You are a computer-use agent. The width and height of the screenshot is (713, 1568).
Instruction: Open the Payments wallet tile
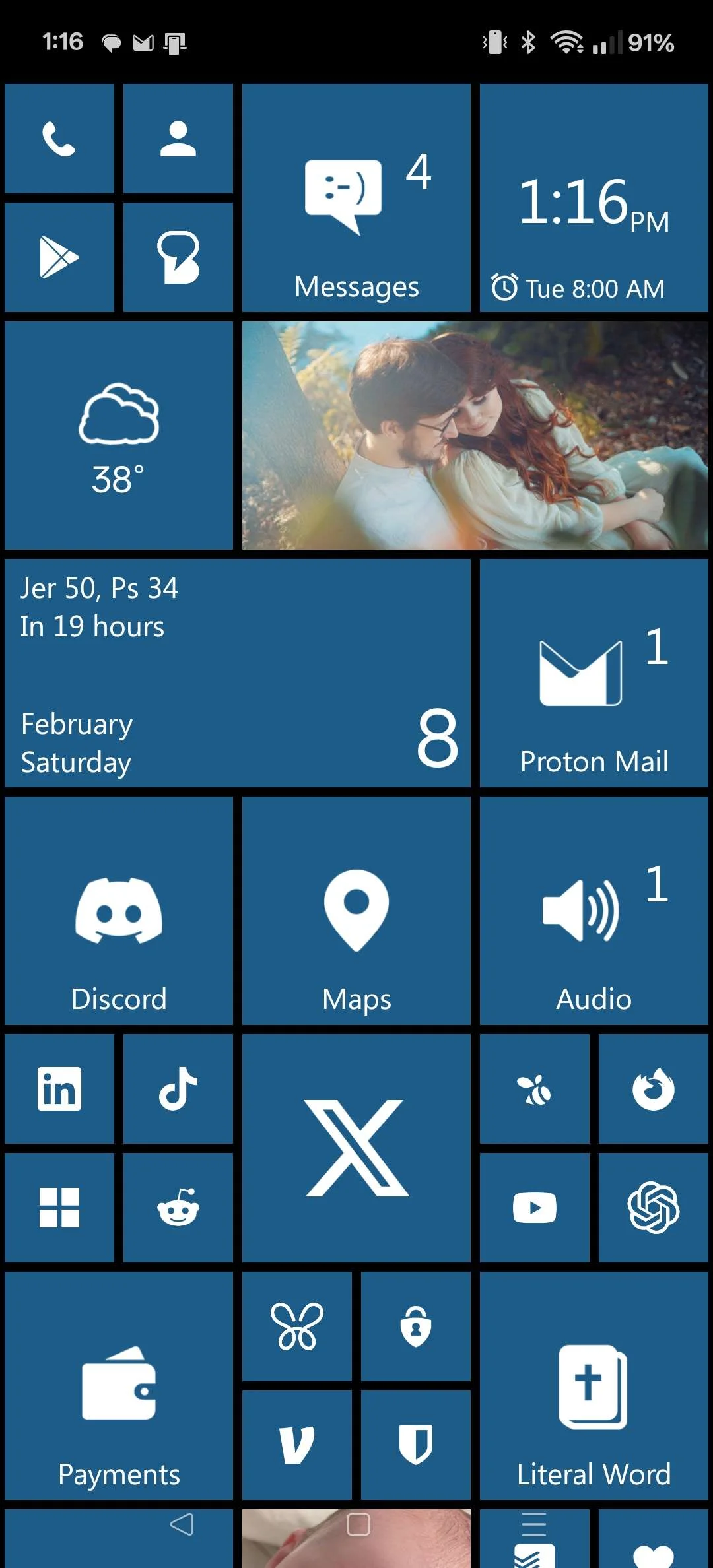coord(119,1386)
